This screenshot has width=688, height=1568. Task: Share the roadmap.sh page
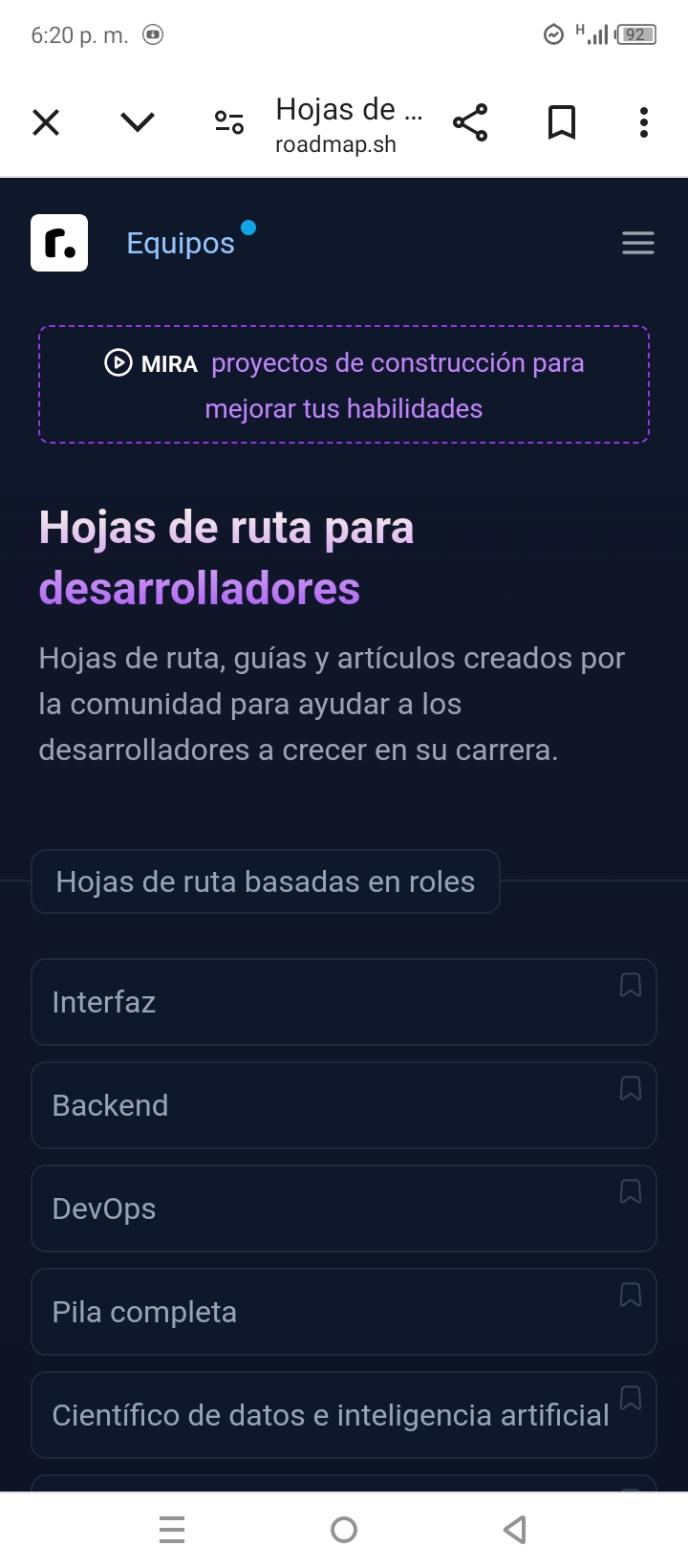pos(470,122)
